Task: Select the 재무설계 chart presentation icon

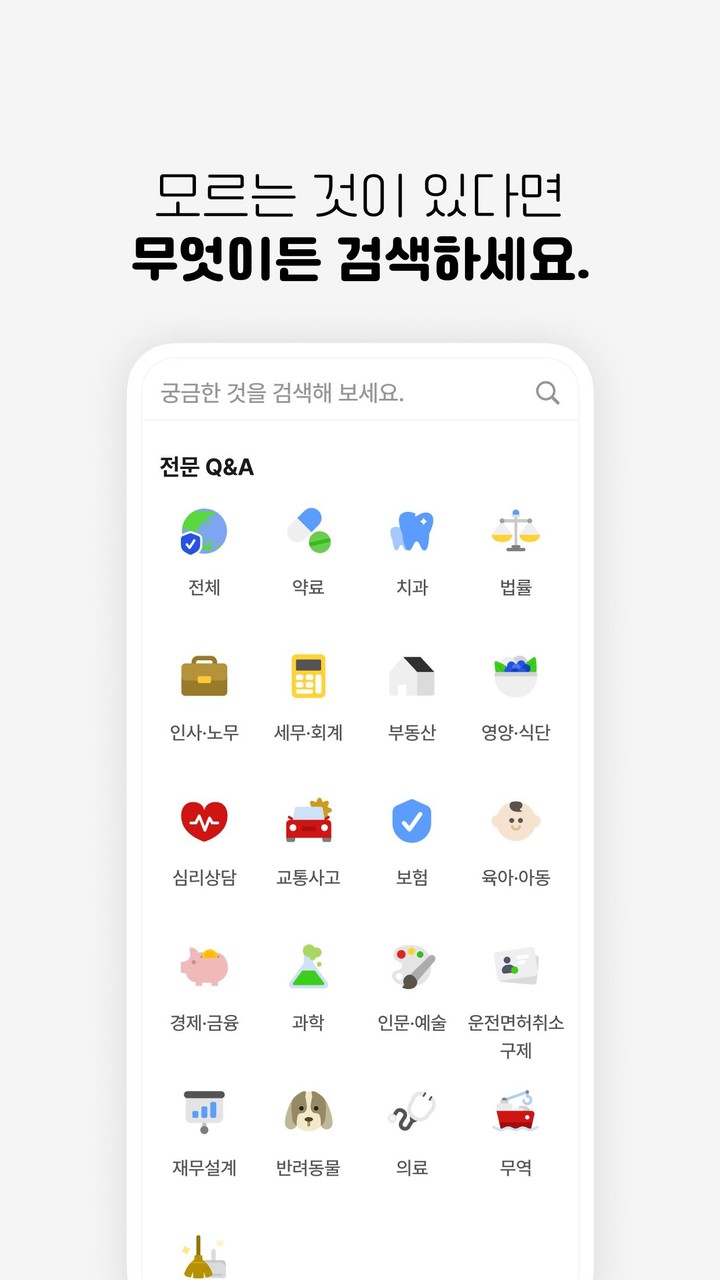Action: (206, 1111)
